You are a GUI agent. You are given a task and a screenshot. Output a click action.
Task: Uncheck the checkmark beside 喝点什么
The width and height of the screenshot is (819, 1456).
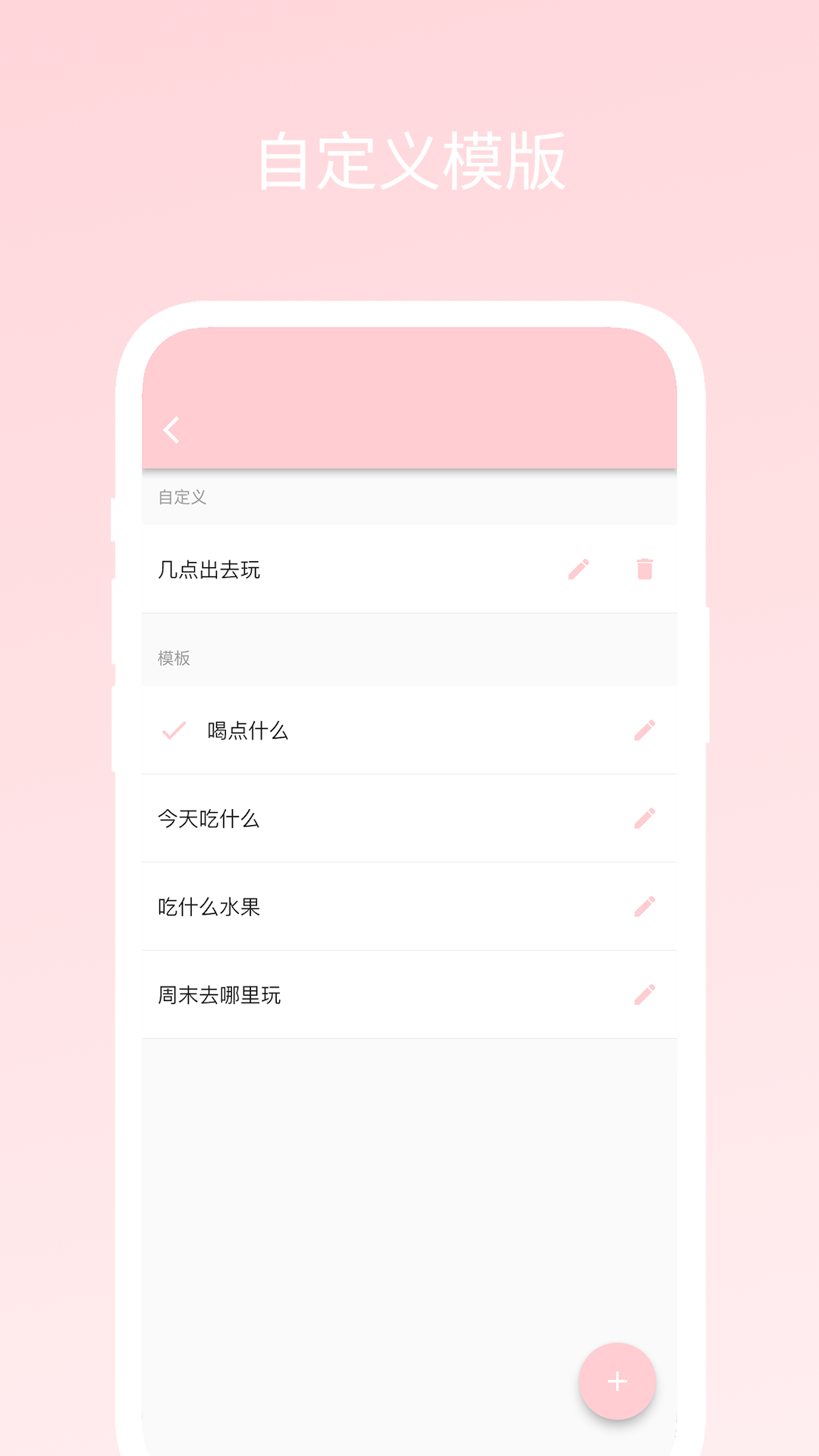[x=171, y=732]
